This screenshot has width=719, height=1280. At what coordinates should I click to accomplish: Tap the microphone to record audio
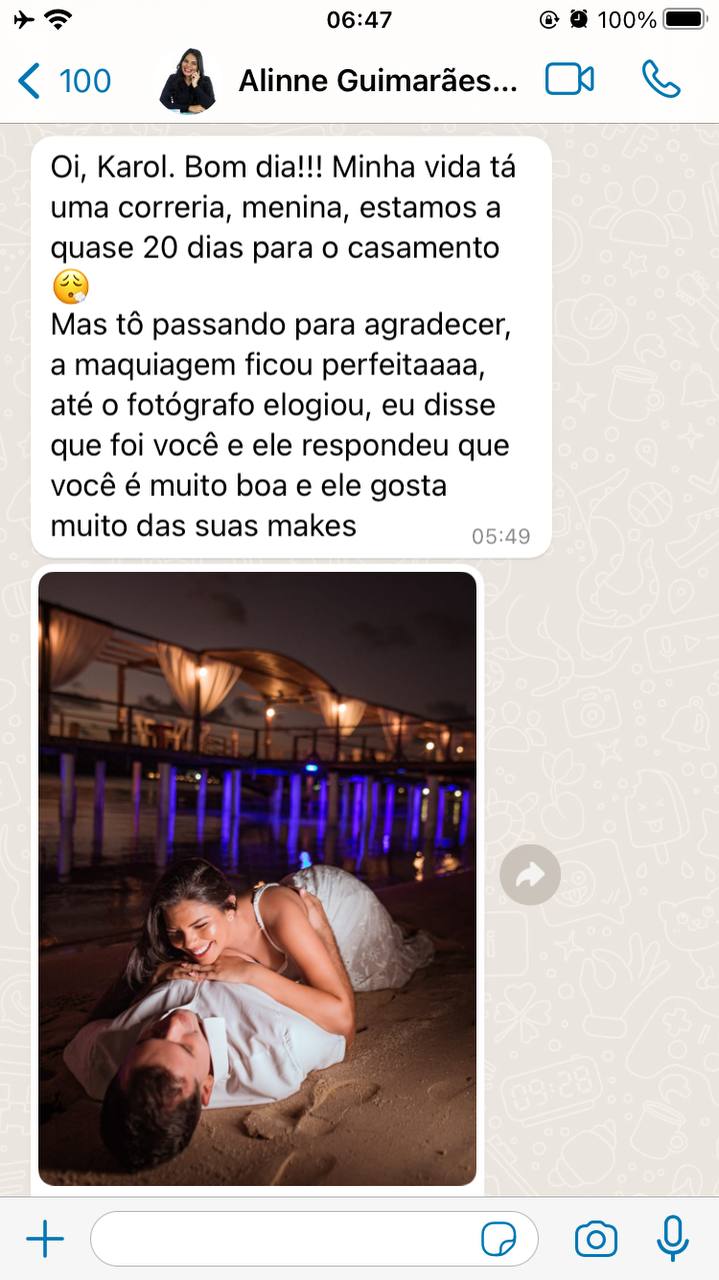click(673, 1240)
